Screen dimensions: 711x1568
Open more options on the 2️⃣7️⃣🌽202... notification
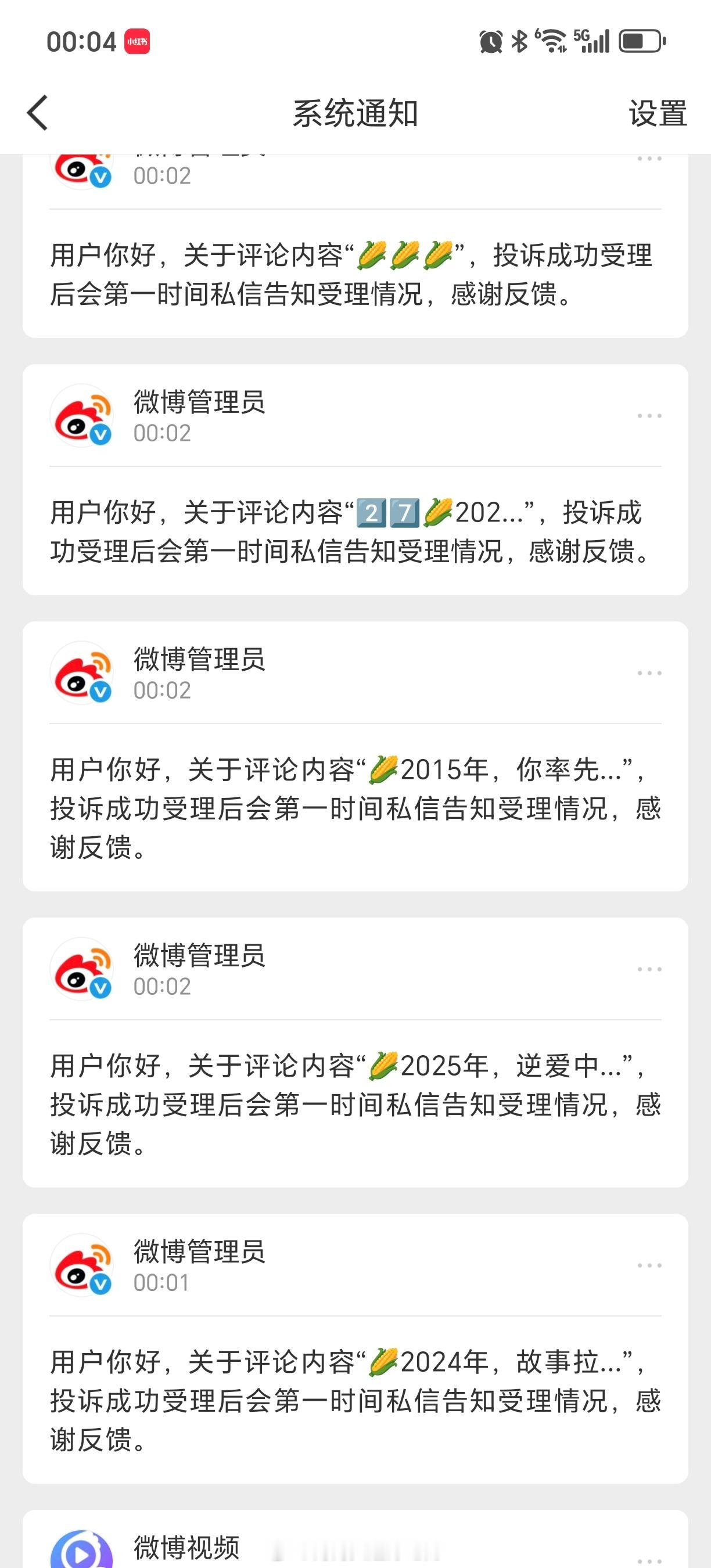[649, 416]
